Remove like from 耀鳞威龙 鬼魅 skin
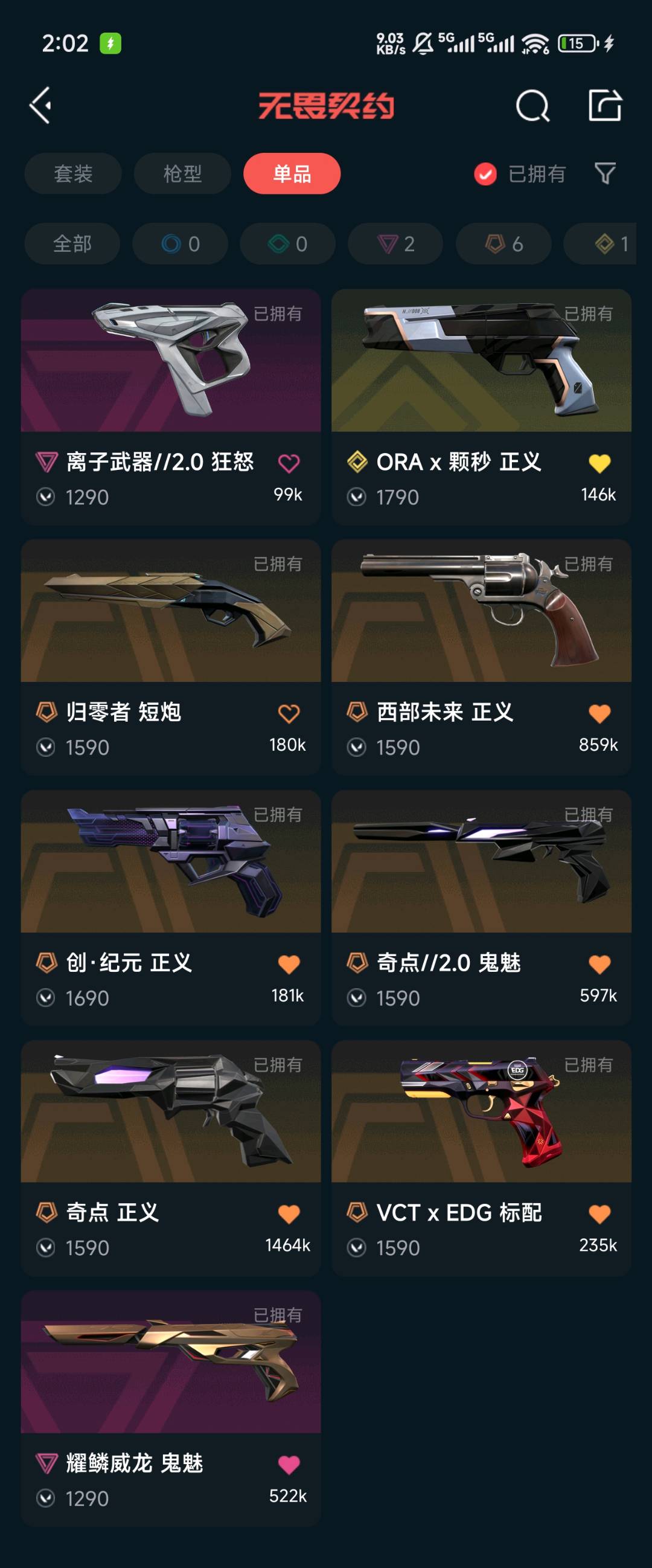 [x=289, y=1465]
